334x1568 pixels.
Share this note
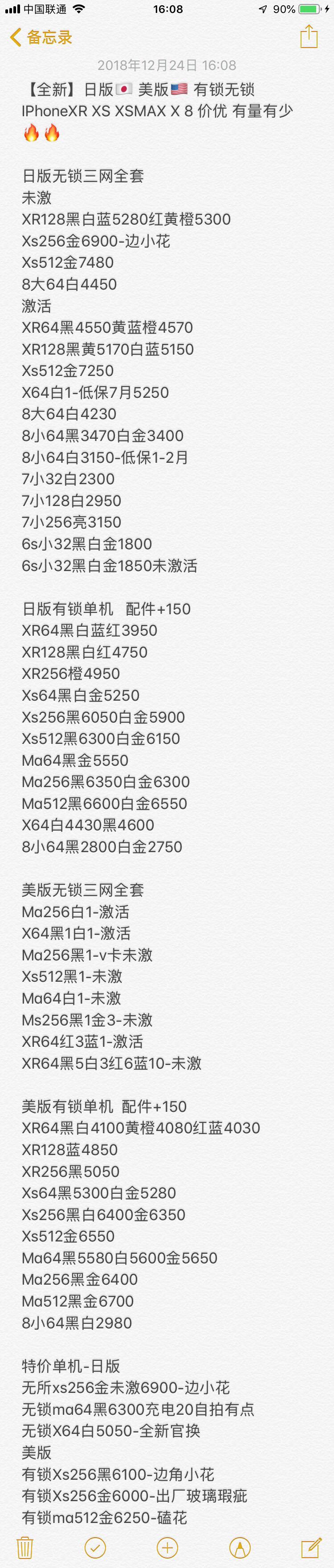309,37
